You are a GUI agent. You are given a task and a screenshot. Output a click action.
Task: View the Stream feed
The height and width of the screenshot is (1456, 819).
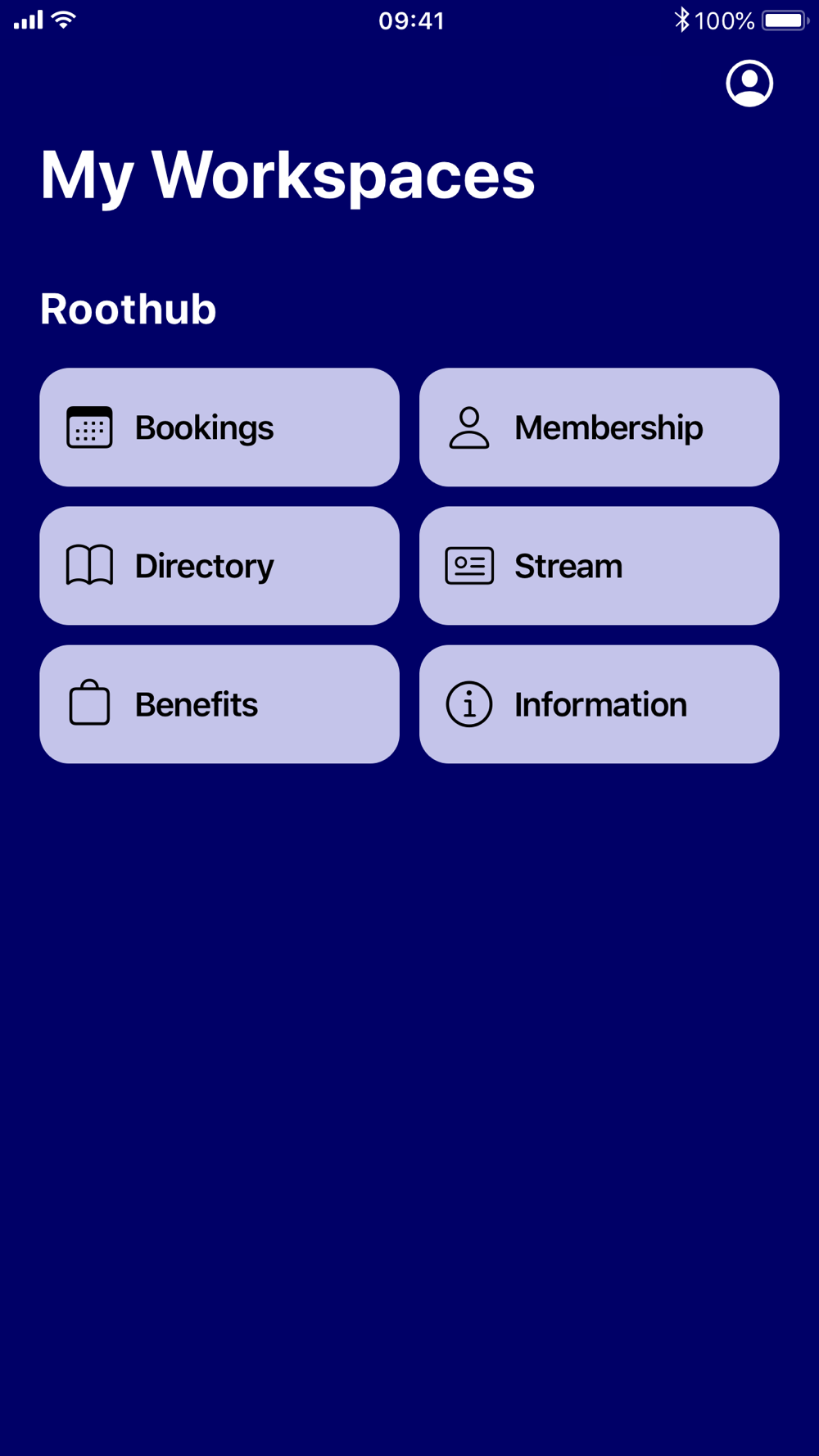click(599, 566)
